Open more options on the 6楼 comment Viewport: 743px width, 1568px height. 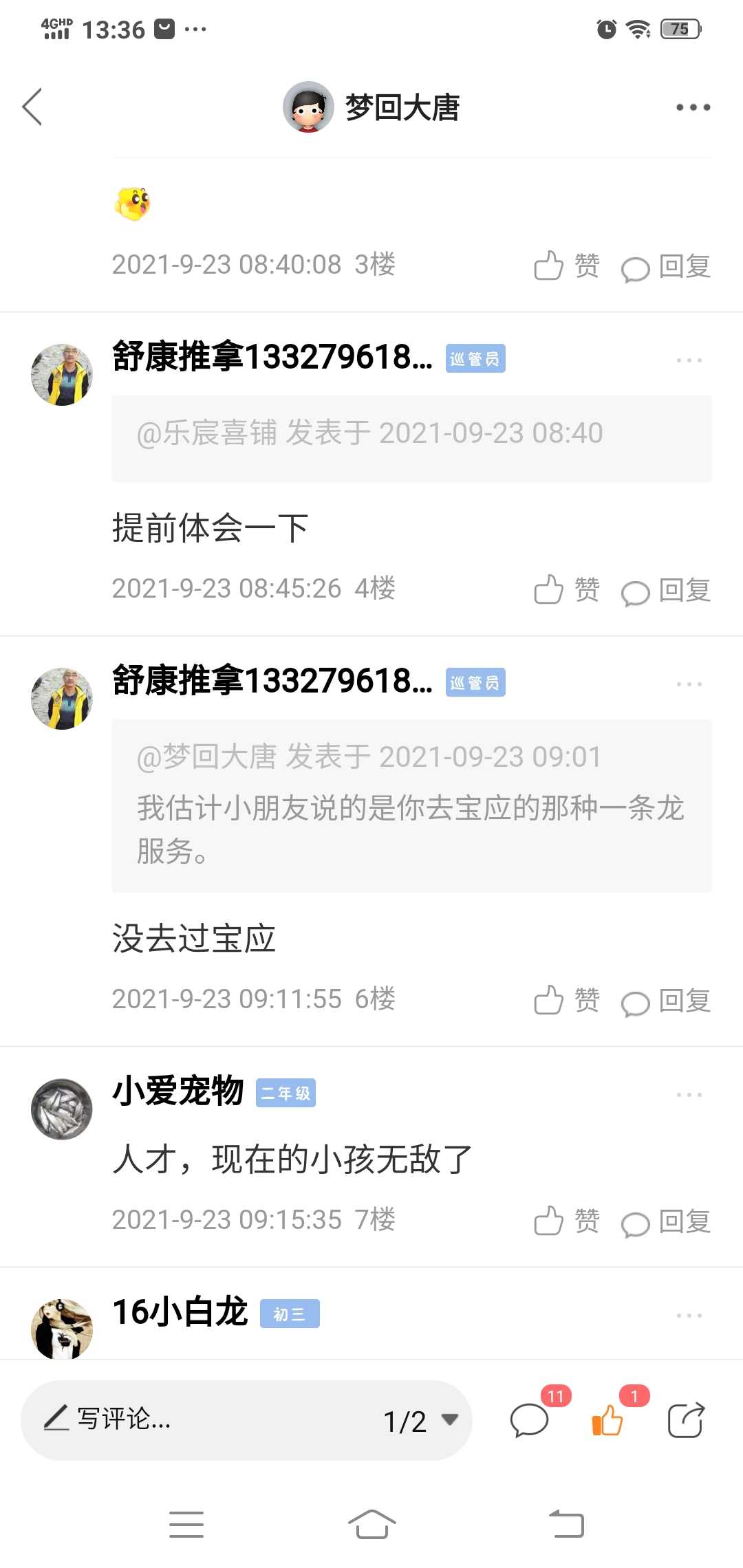(689, 684)
